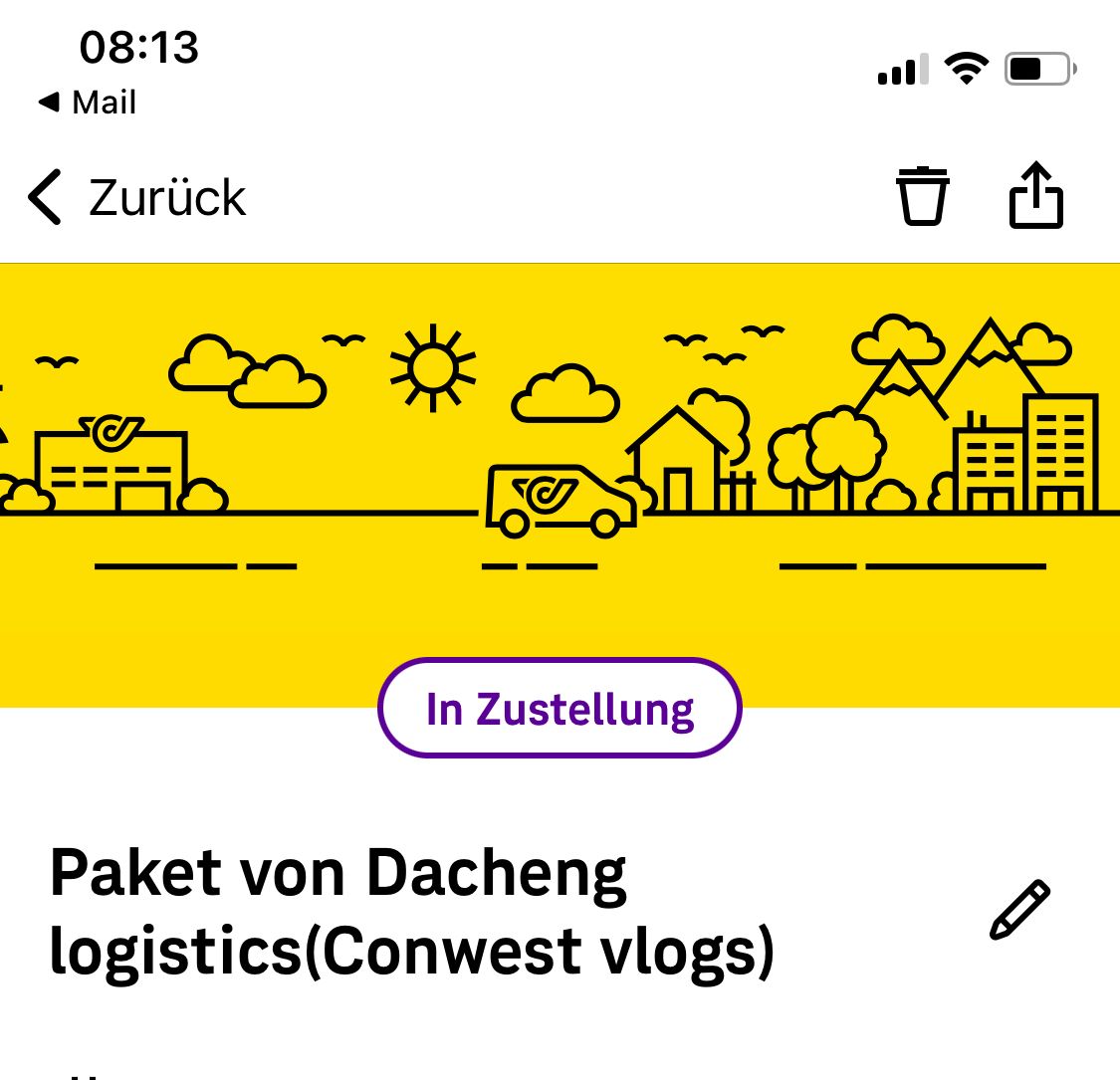The width and height of the screenshot is (1120, 1080).
Task: Return to the Mail app
Action: click(x=88, y=103)
